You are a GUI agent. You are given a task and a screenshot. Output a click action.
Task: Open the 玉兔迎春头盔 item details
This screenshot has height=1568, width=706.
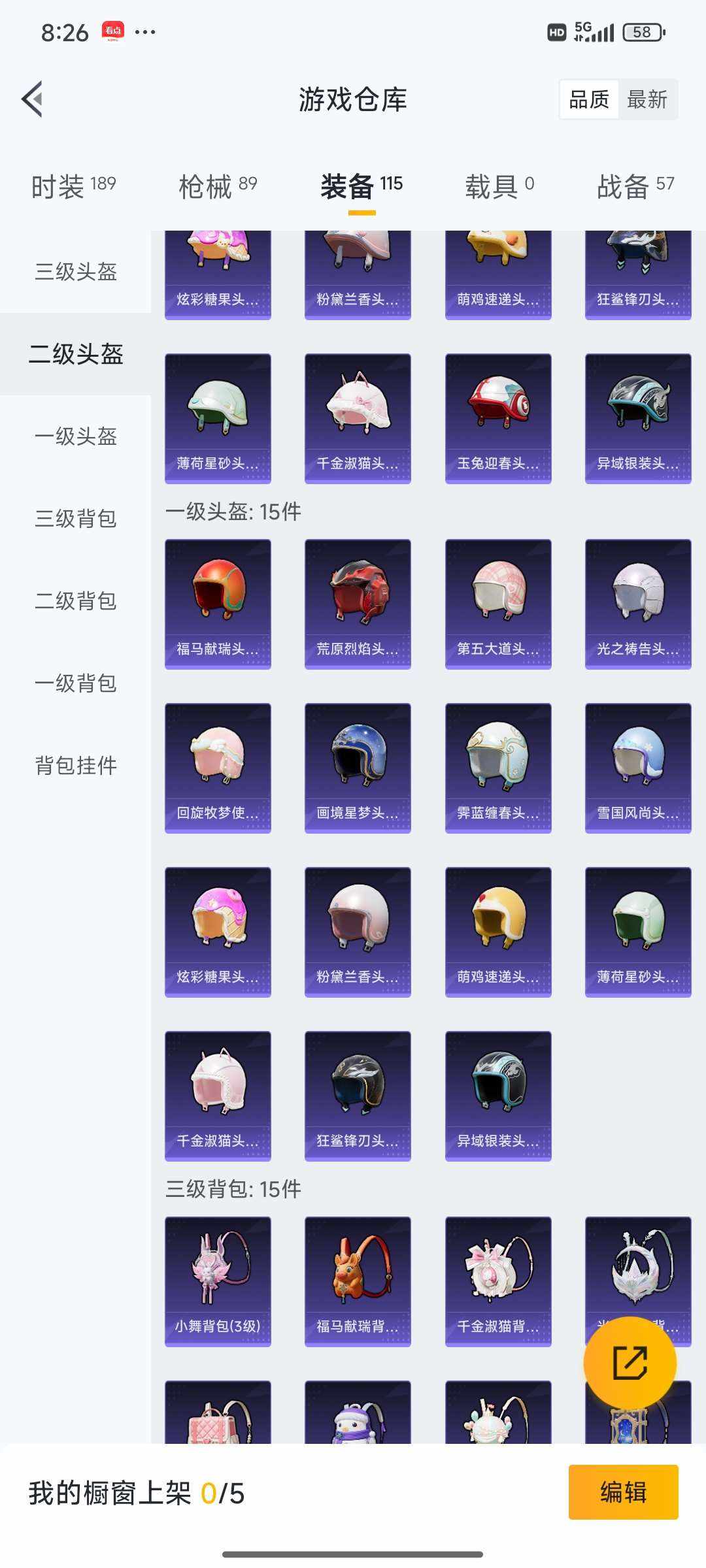[499, 418]
